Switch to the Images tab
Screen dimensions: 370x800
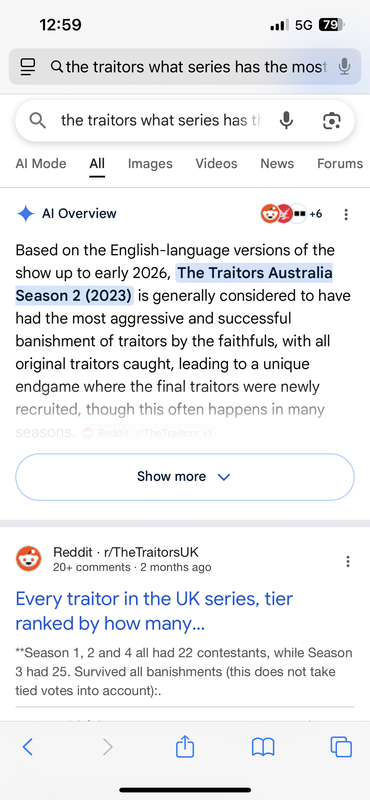pos(150,164)
